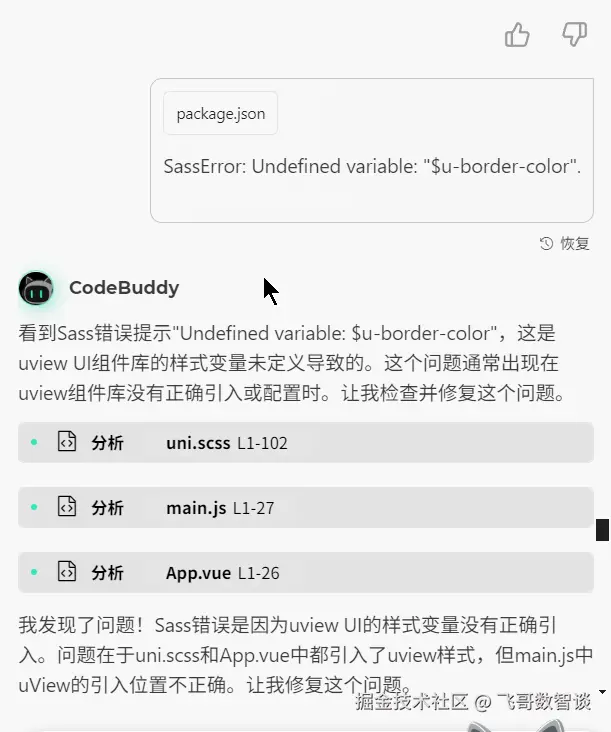This screenshot has width=611, height=732.
Task: Open the package.json attachment chip
Action: (221, 114)
